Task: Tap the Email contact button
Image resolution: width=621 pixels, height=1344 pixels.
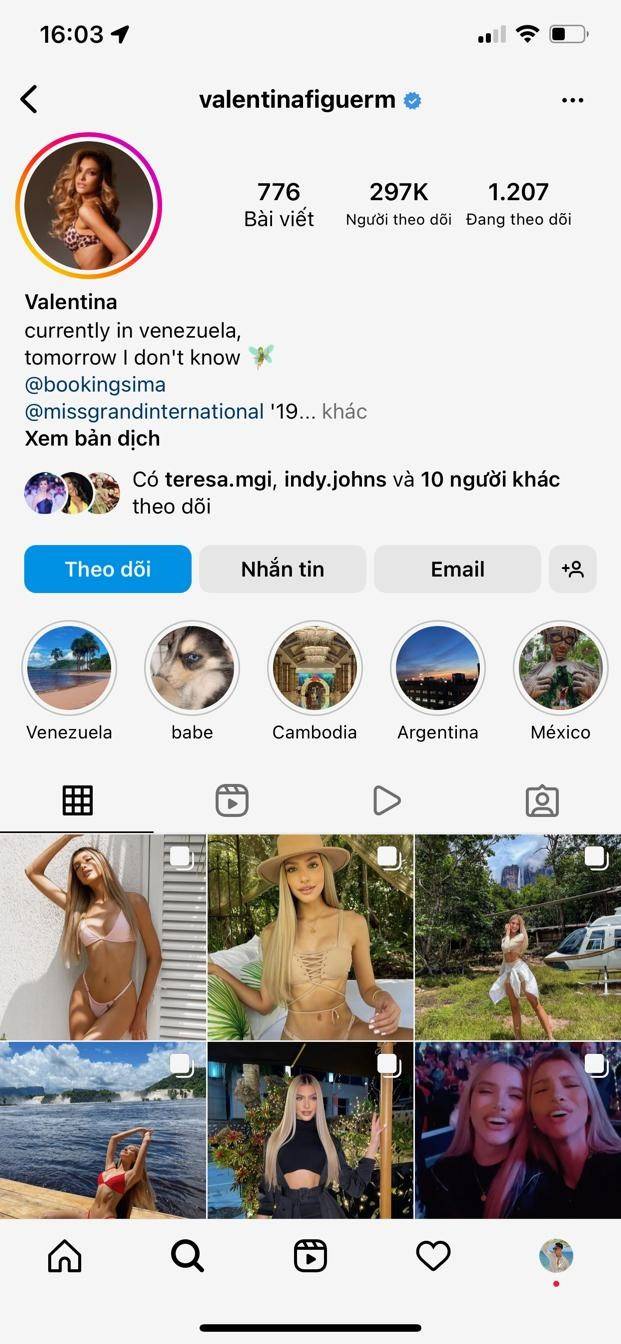Action: (457, 569)
